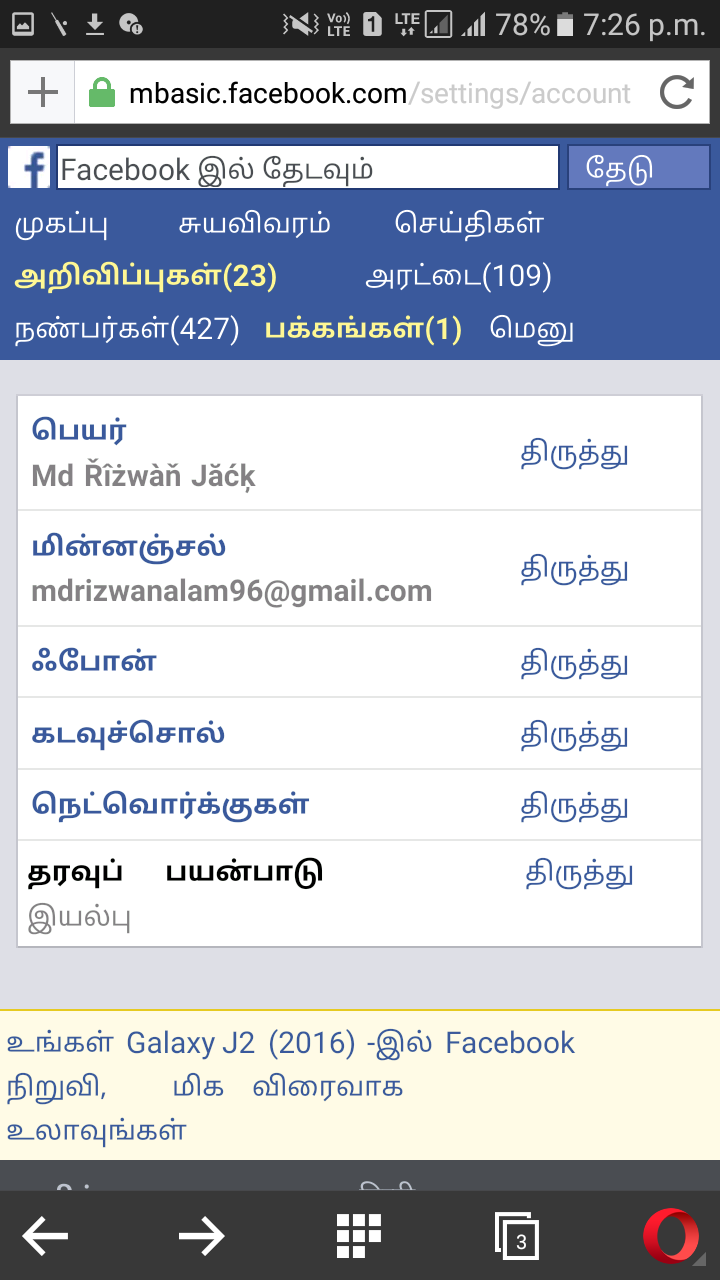Open அரட்டை(109) chat link
This screenshot has height=1280, width=720.
pyautogui.click(x=458, y=276)
